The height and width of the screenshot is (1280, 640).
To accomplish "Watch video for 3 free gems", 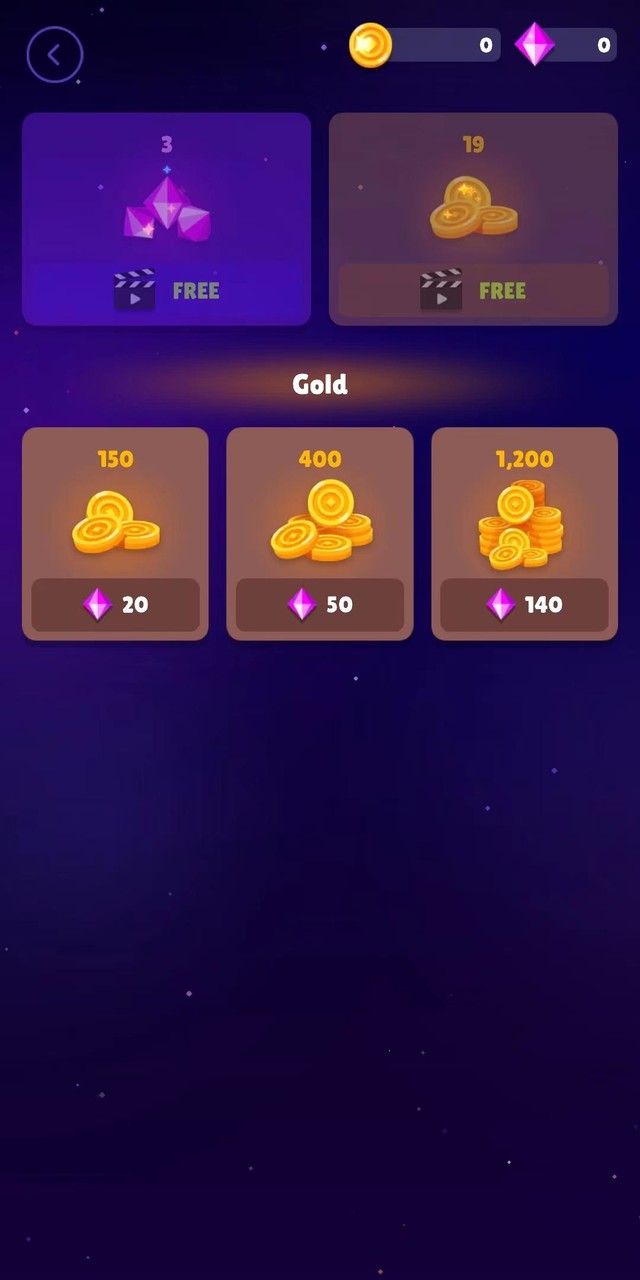I will (166, 290).
